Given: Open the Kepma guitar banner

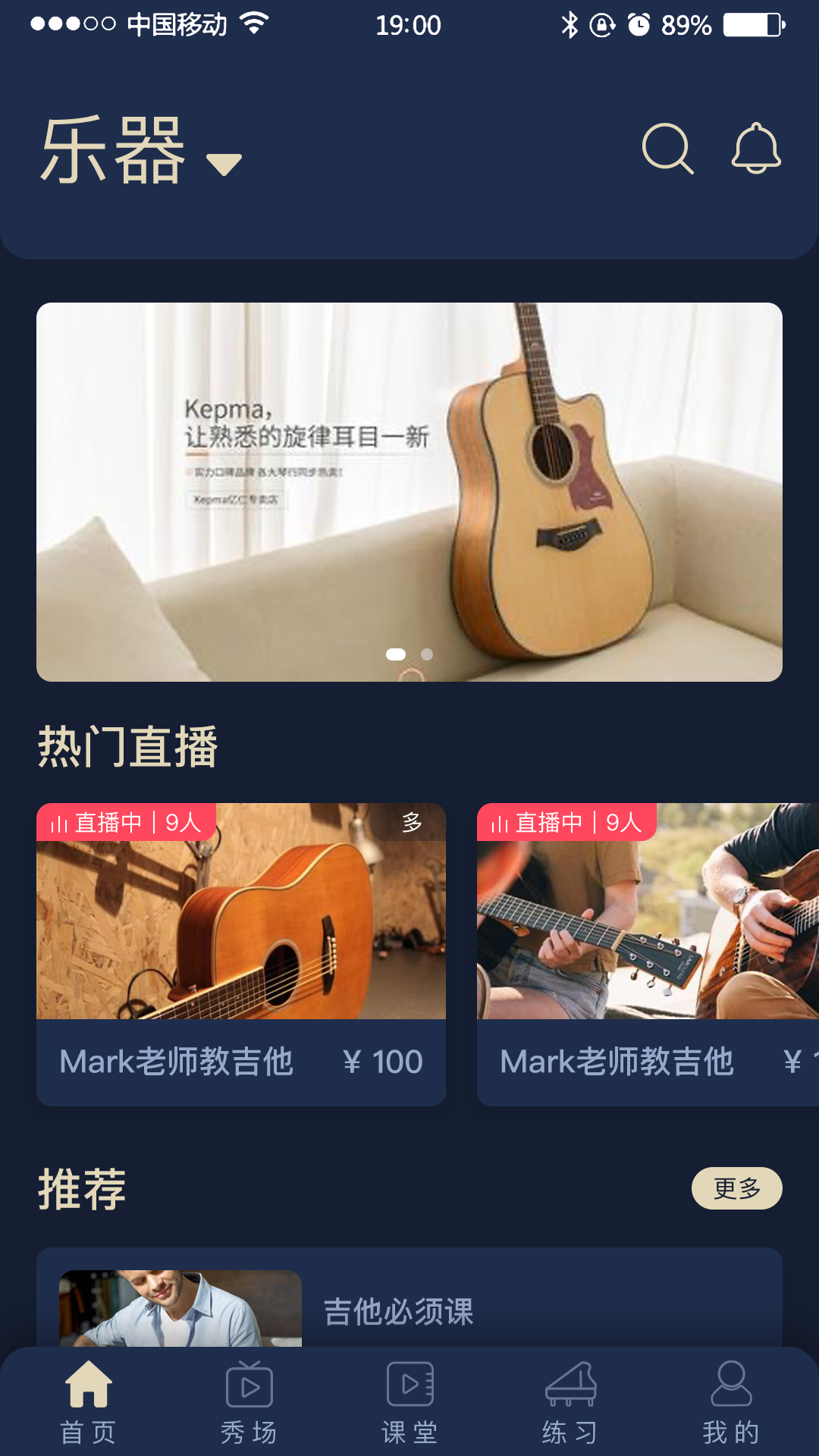Looking at the screenshot, I should point(409,491).
